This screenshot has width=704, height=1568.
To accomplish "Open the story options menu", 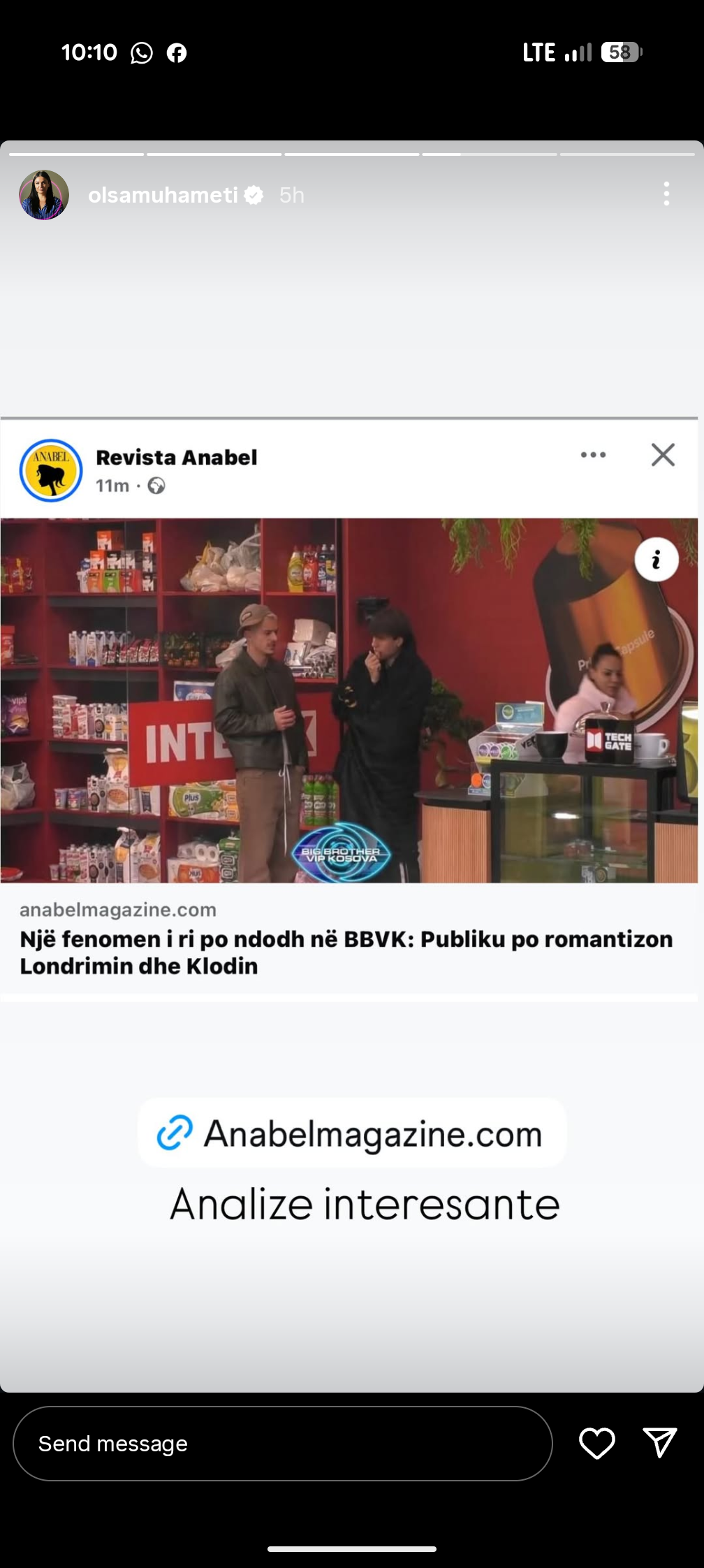I will 666,194.
